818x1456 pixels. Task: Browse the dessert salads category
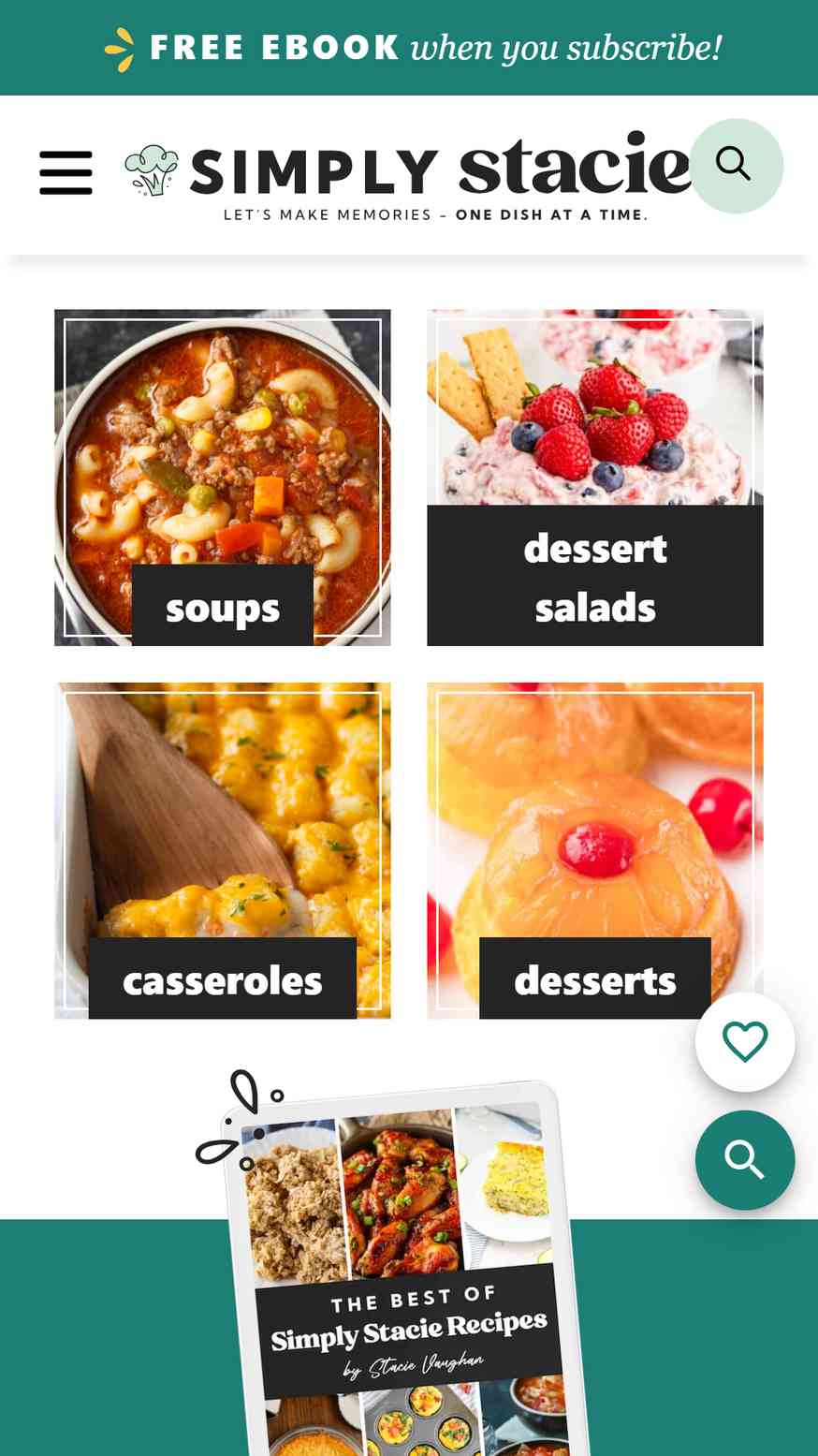(x=595, y=478)
